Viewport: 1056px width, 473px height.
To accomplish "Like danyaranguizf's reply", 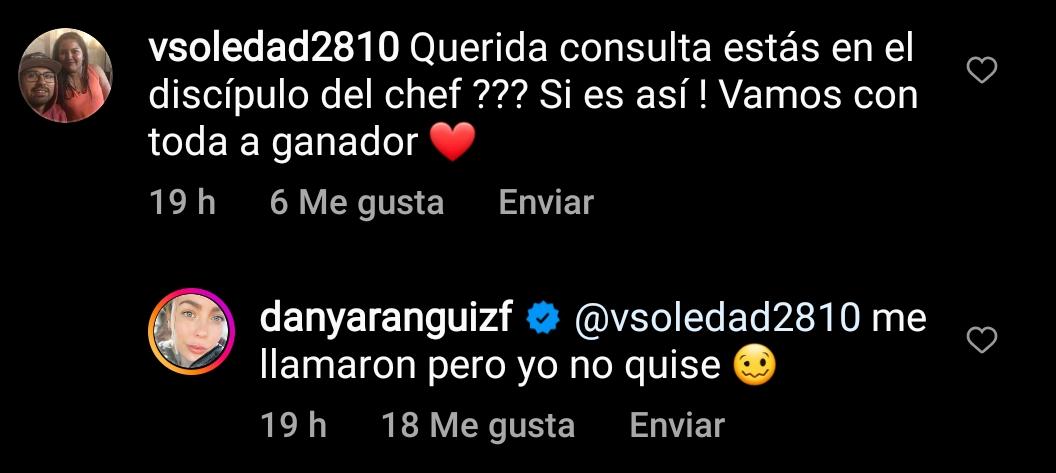I will click(984, 341).
